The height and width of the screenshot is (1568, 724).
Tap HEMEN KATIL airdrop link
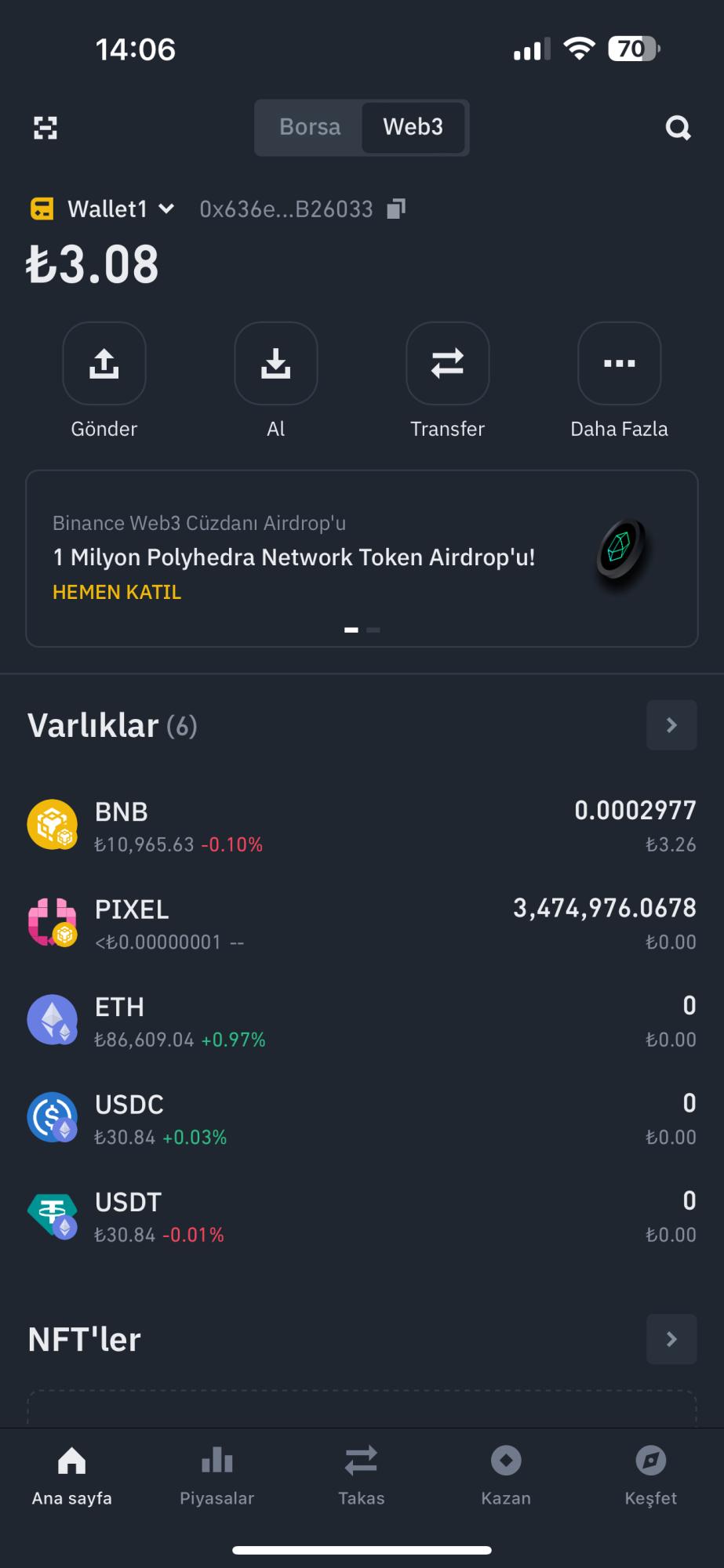(x=117, y=592)
